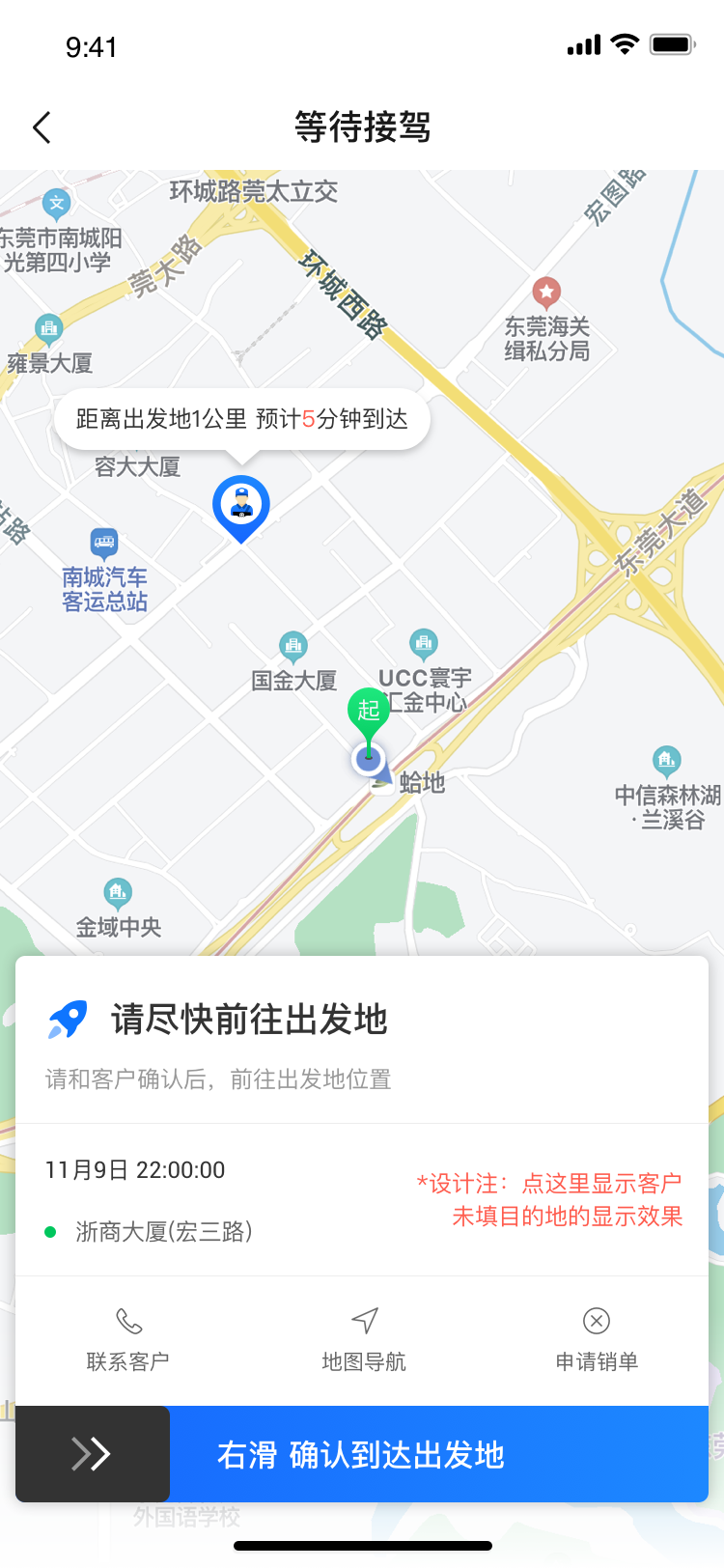Tap 申请销单 to request order cancellation

pos(597,1339)
